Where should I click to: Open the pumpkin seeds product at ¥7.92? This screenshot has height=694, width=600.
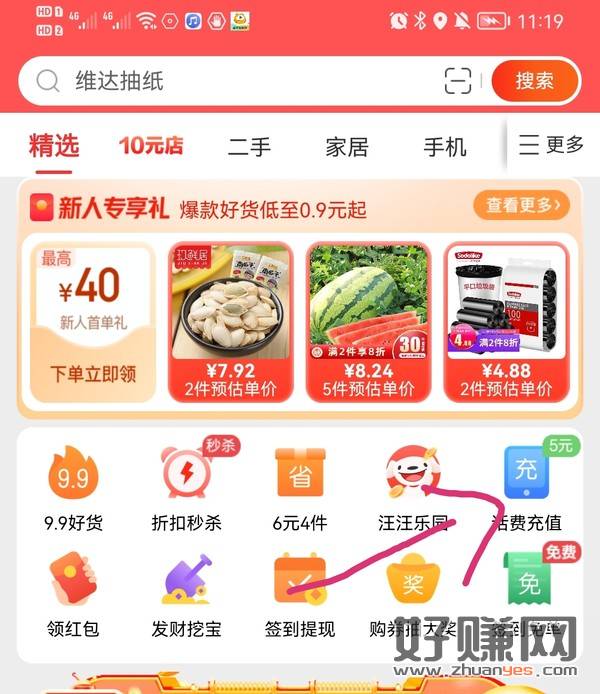coord(230,322)
